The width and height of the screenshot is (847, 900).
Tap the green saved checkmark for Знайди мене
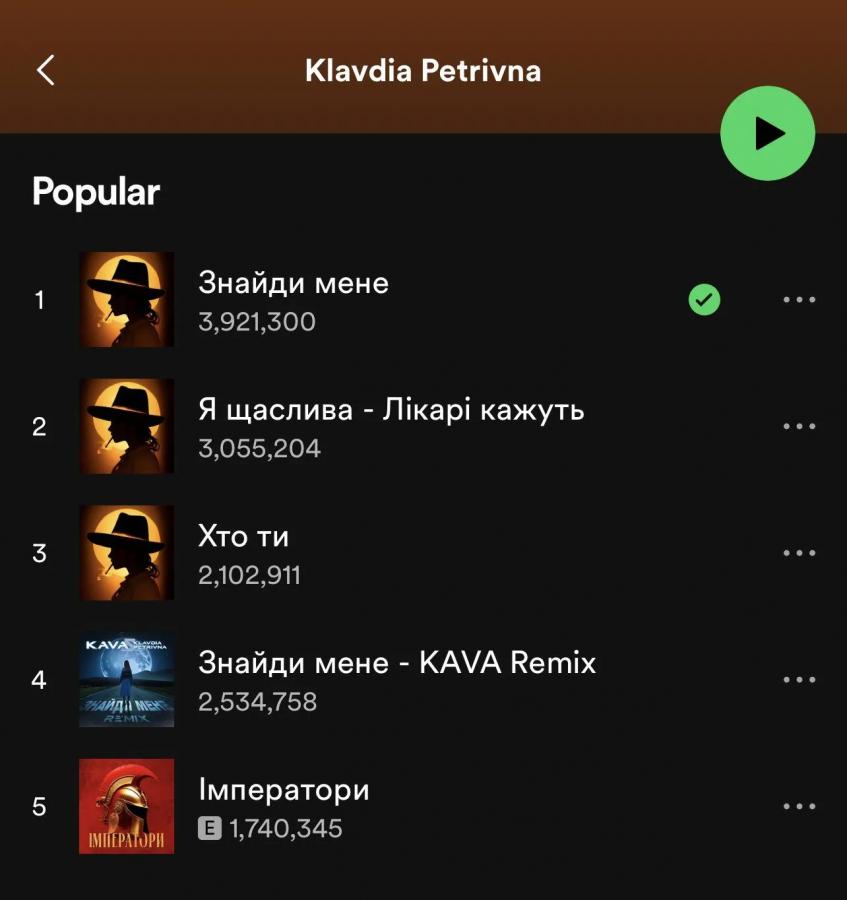(x=705, y=299)
